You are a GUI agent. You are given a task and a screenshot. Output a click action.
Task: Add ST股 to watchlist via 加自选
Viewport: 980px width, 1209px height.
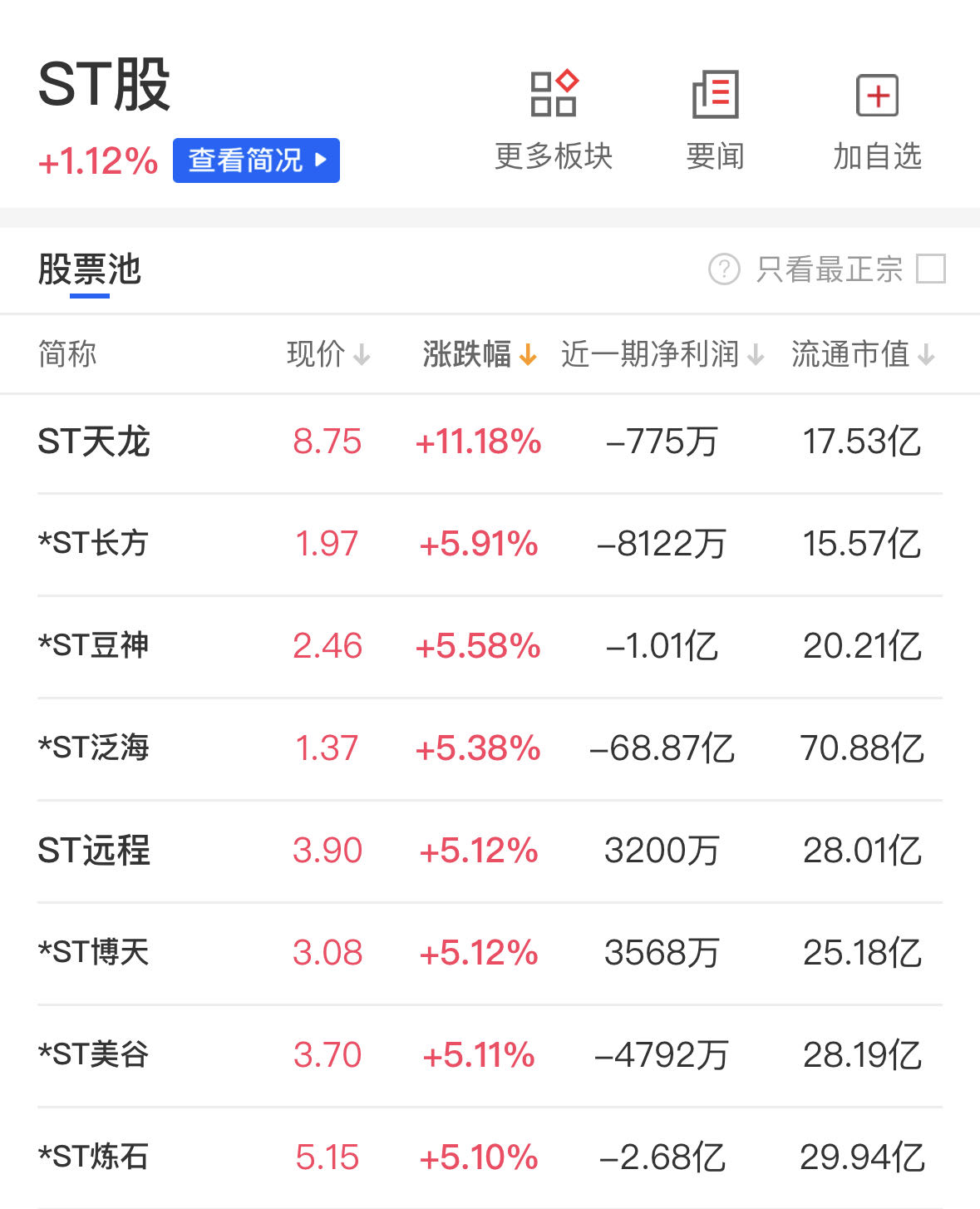877,121
